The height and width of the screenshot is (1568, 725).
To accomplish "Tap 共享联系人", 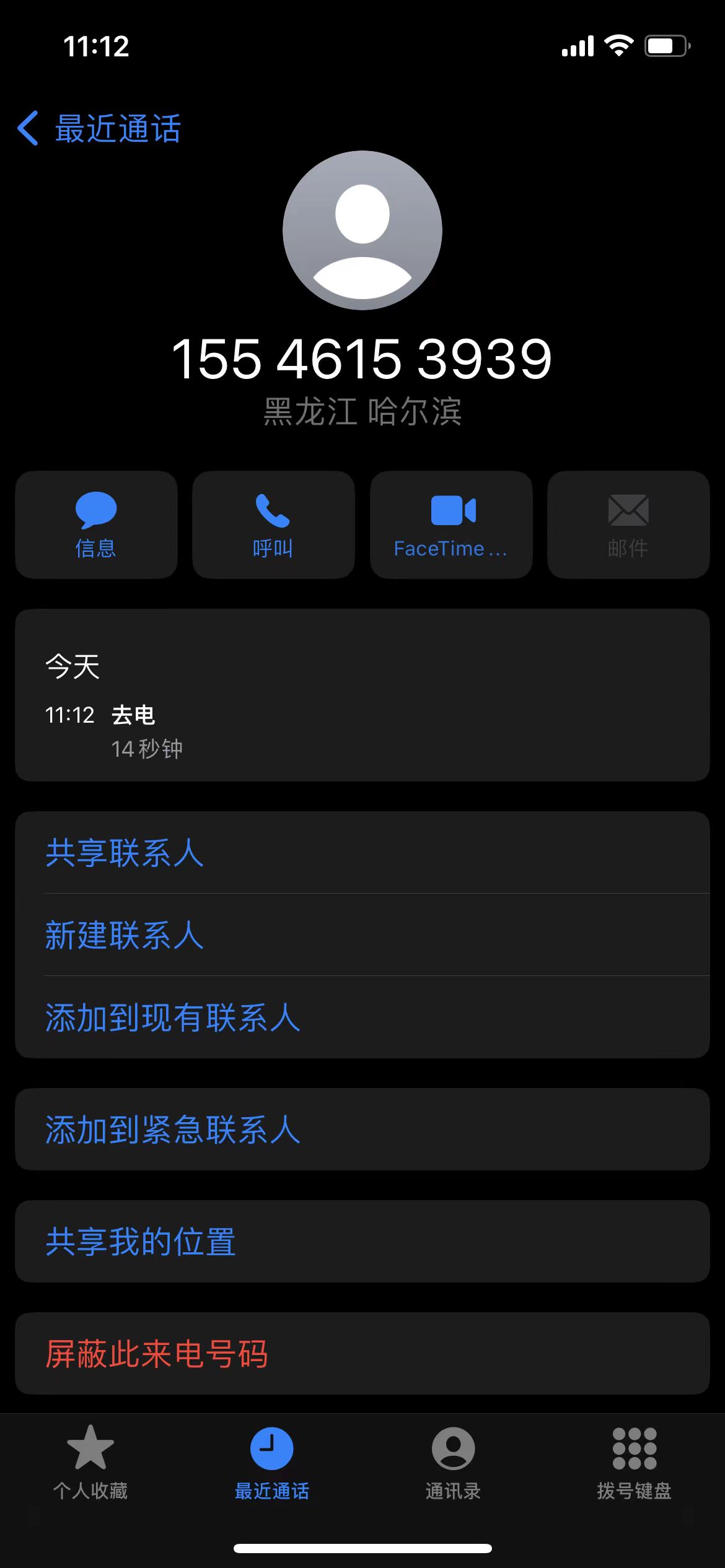I will (x=362, y=853).
